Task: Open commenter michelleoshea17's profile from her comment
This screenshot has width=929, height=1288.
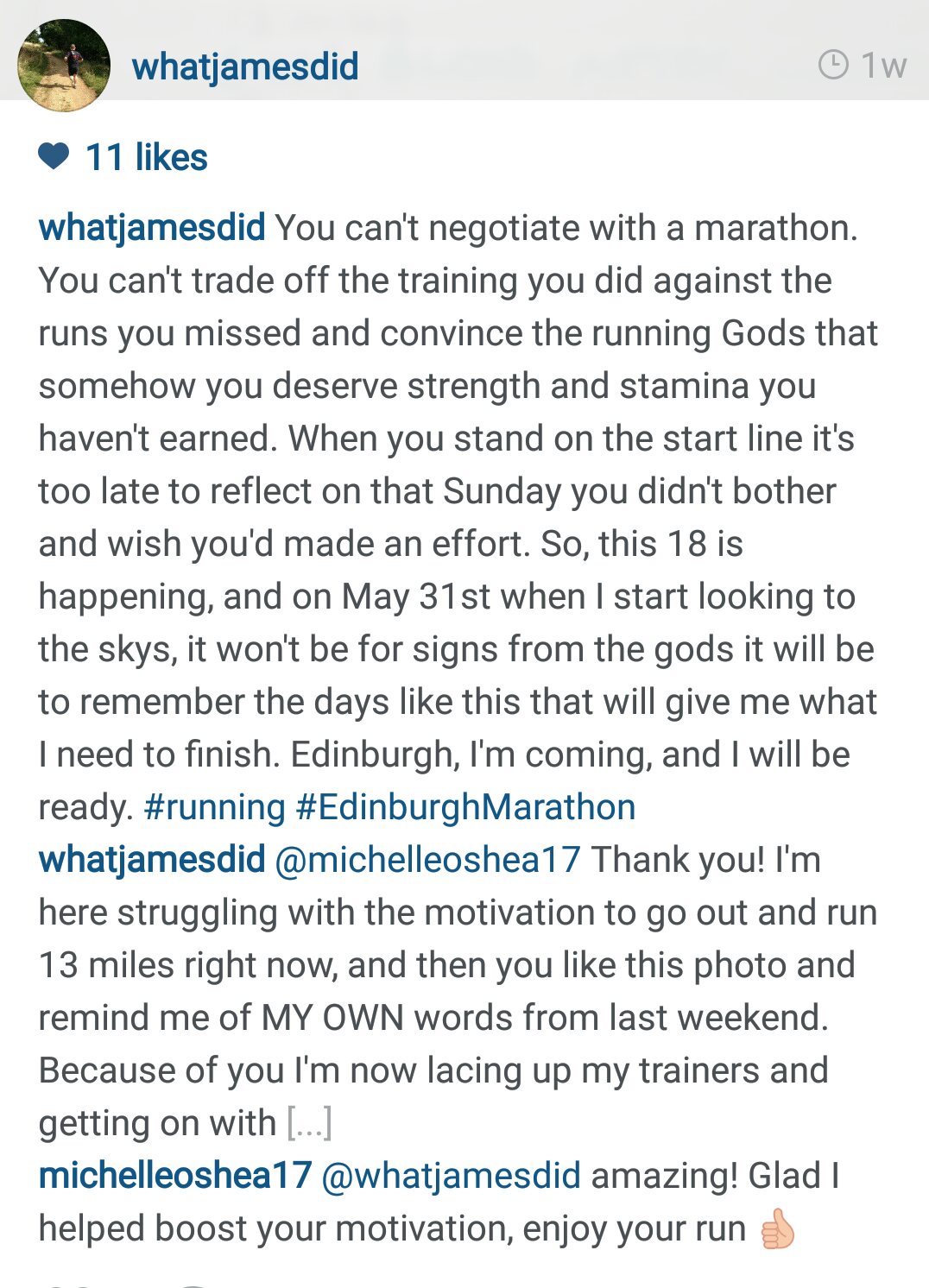Action: tap(175, 1176)
